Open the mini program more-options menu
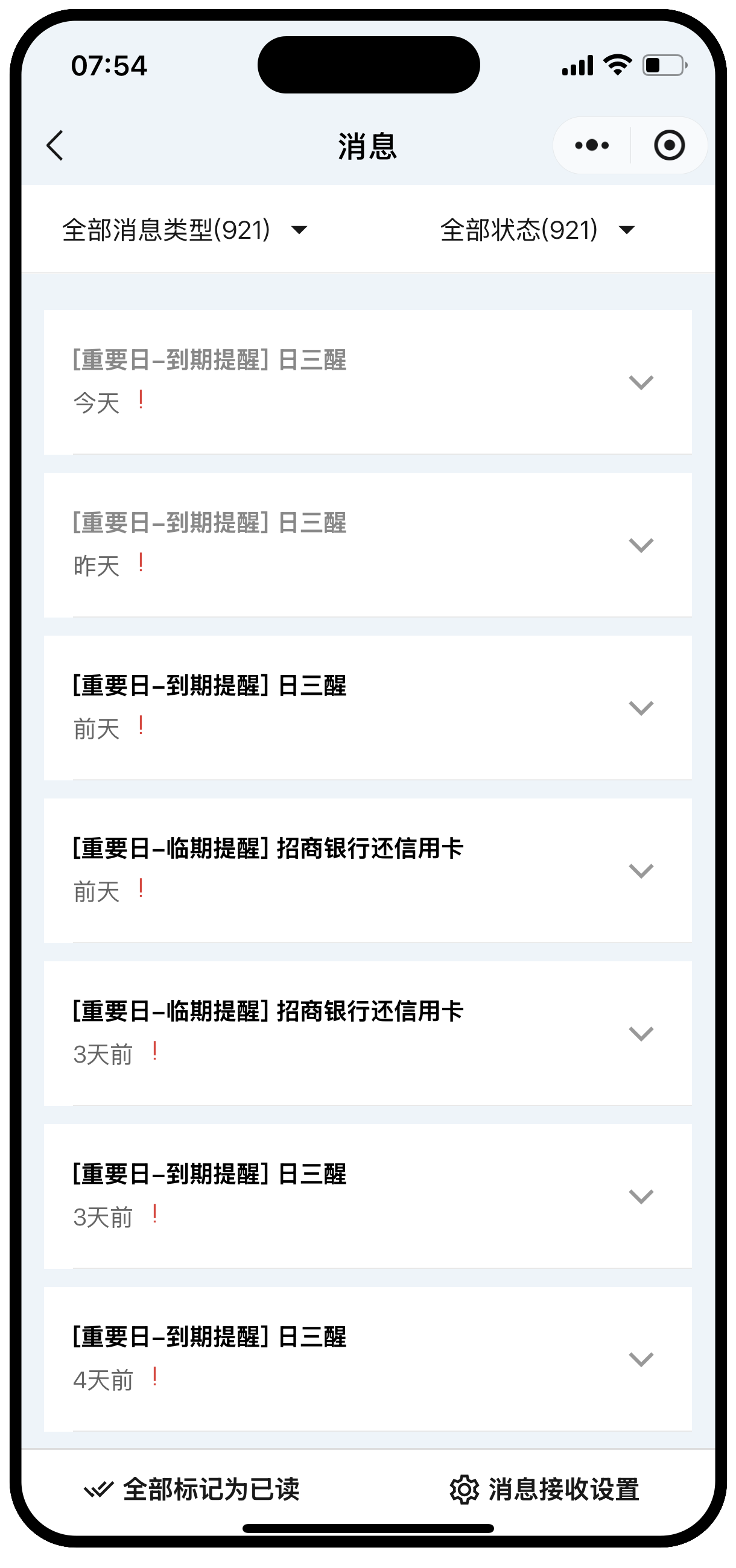Screen dimensions: 736x1568 pyautogui.click(x=591, y=145)
